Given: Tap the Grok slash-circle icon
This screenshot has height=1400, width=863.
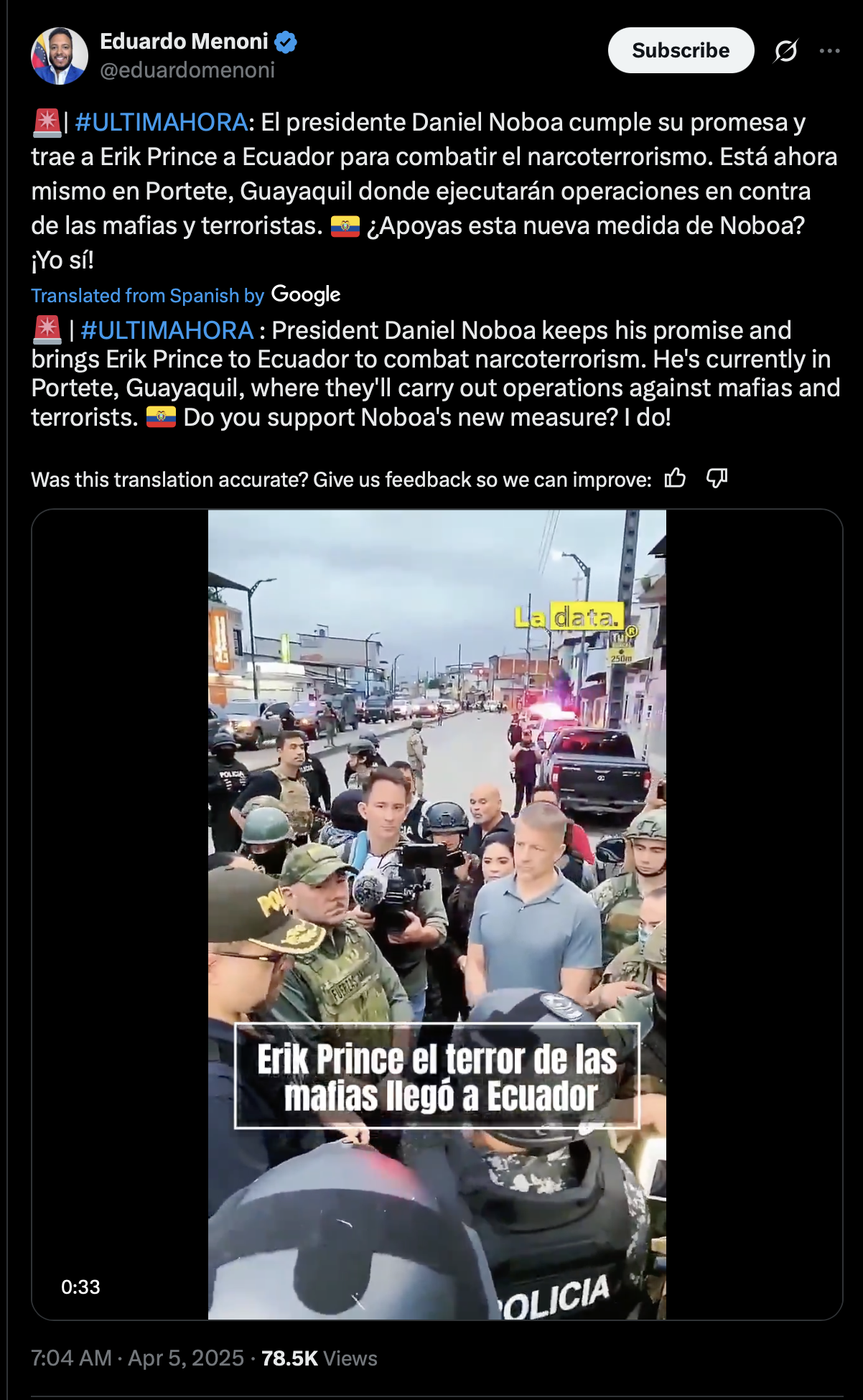Looking at the screenshot, I should (x=785, y=51).
